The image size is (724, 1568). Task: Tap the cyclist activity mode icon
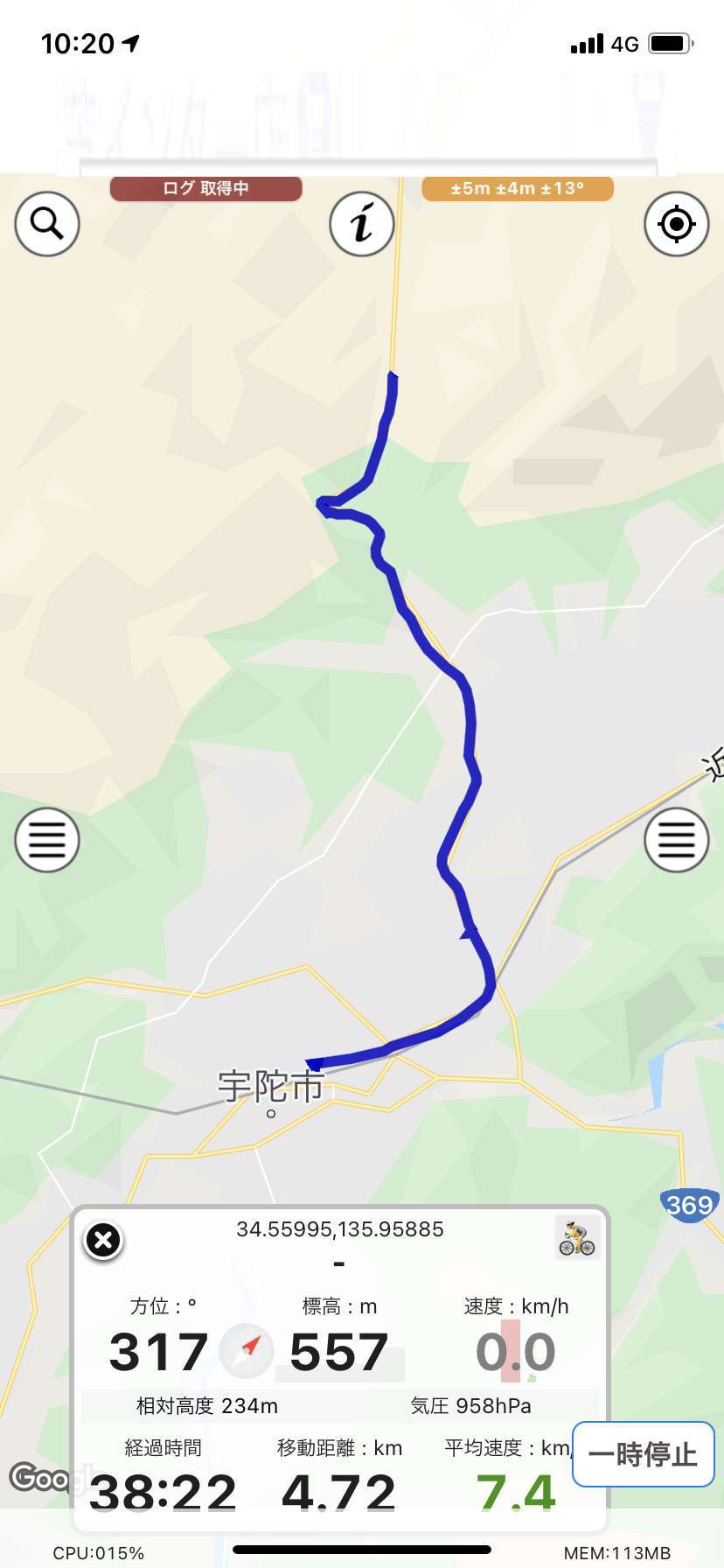(576, 1238)
